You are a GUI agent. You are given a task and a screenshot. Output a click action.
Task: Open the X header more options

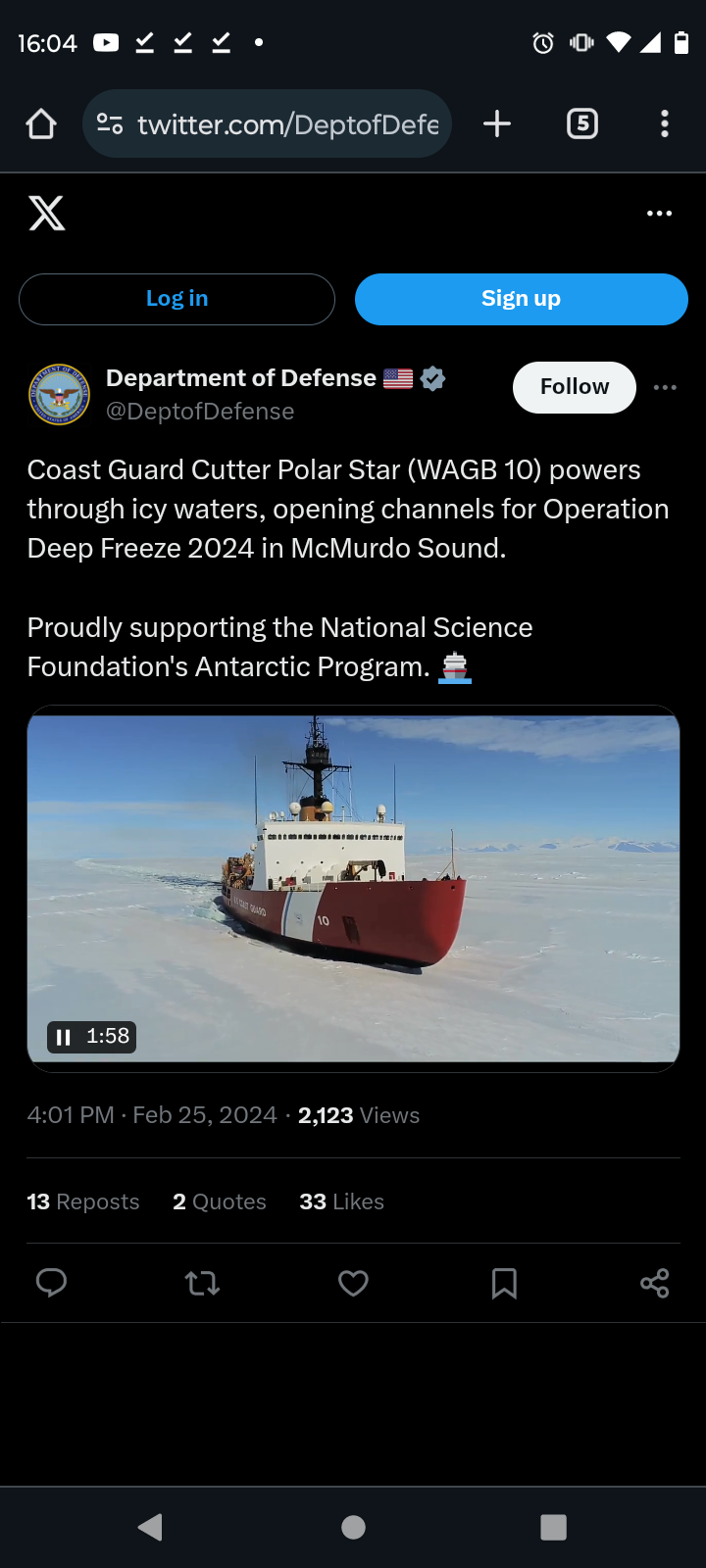tap(660, 213)
